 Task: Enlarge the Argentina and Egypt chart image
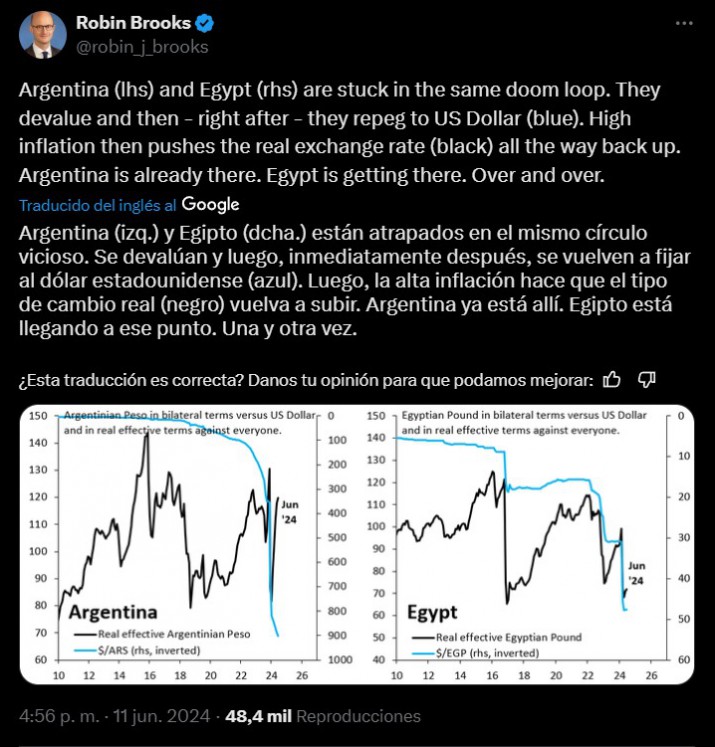(357, 545)
